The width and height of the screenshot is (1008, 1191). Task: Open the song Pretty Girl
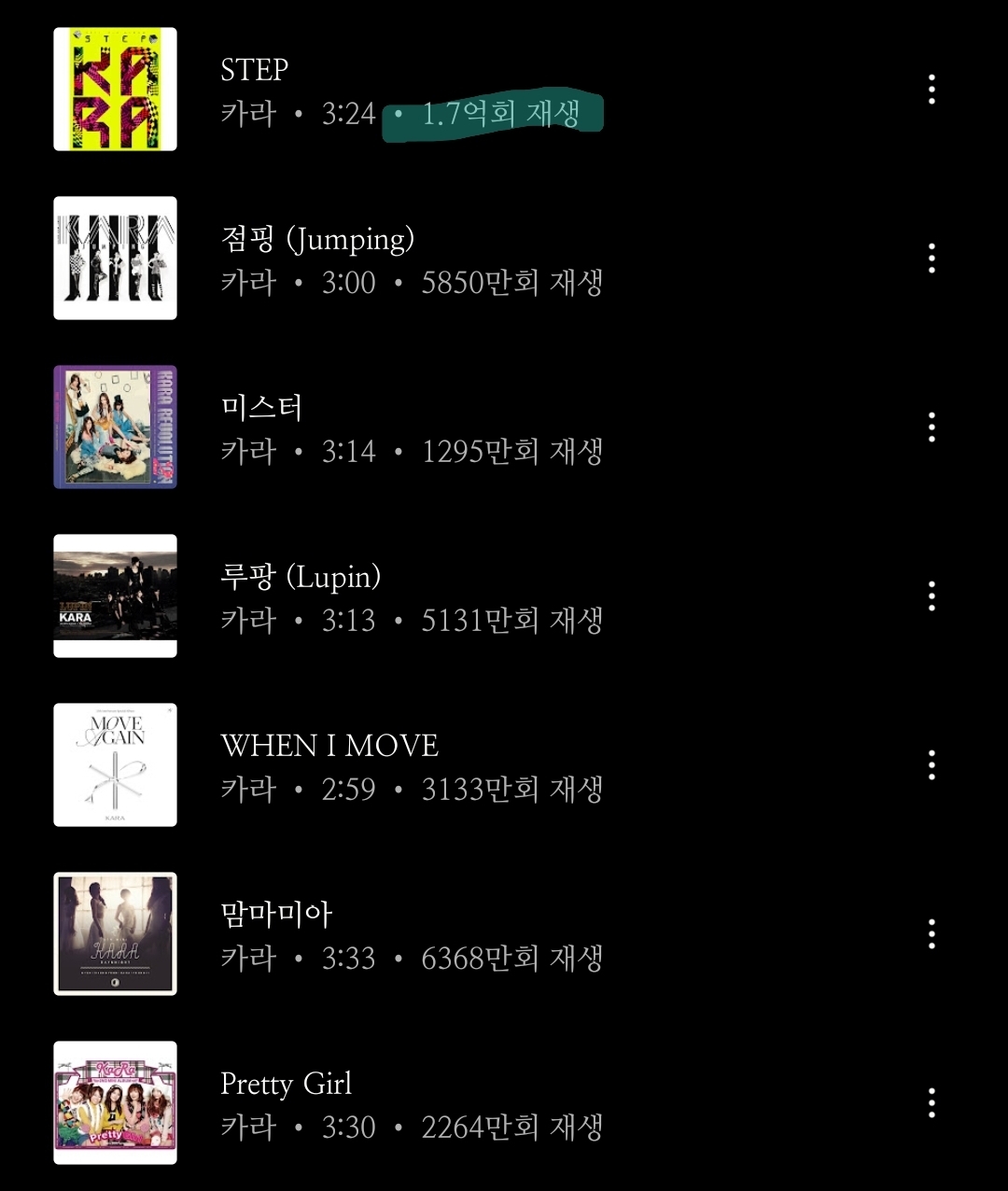(x=286, y=1084)
